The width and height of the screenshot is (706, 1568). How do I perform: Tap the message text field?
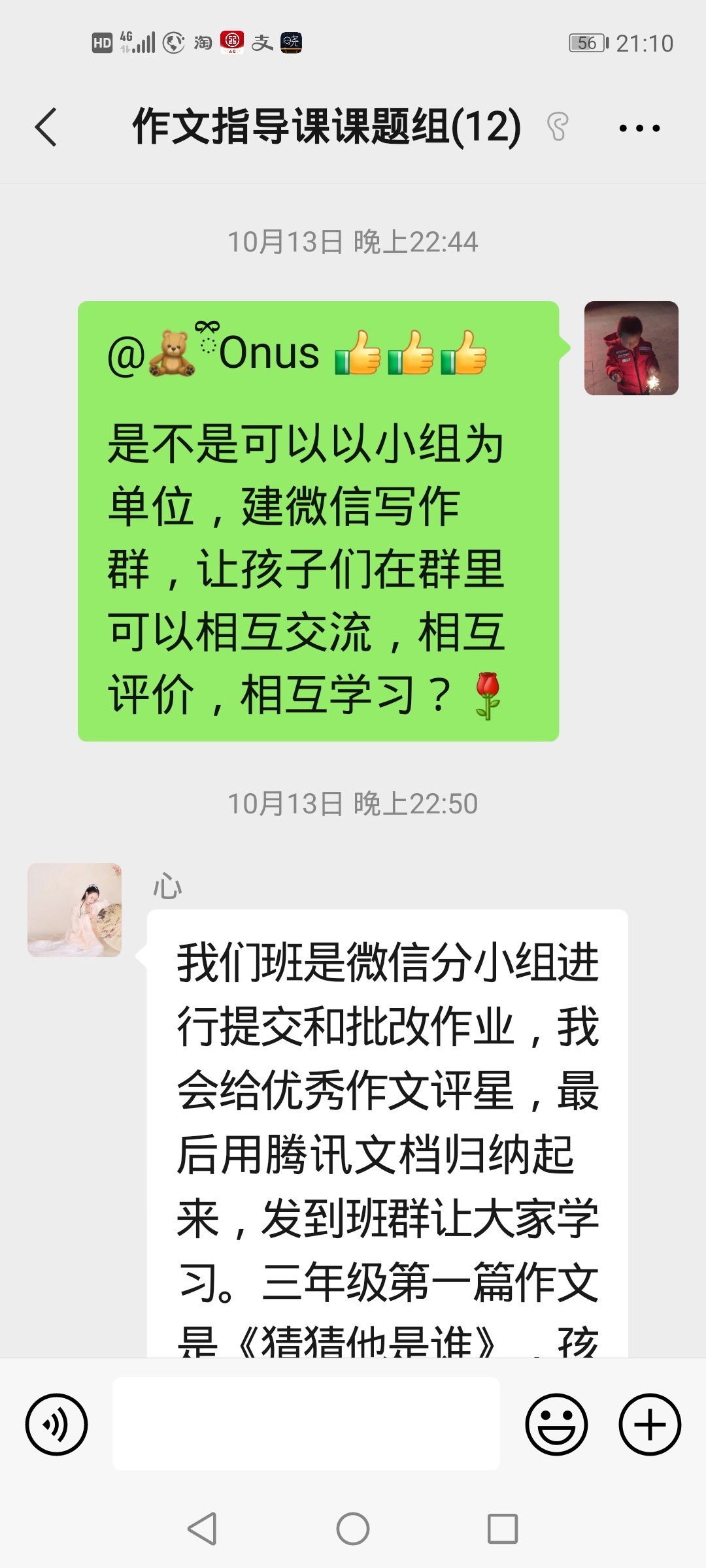[306, 1424]
